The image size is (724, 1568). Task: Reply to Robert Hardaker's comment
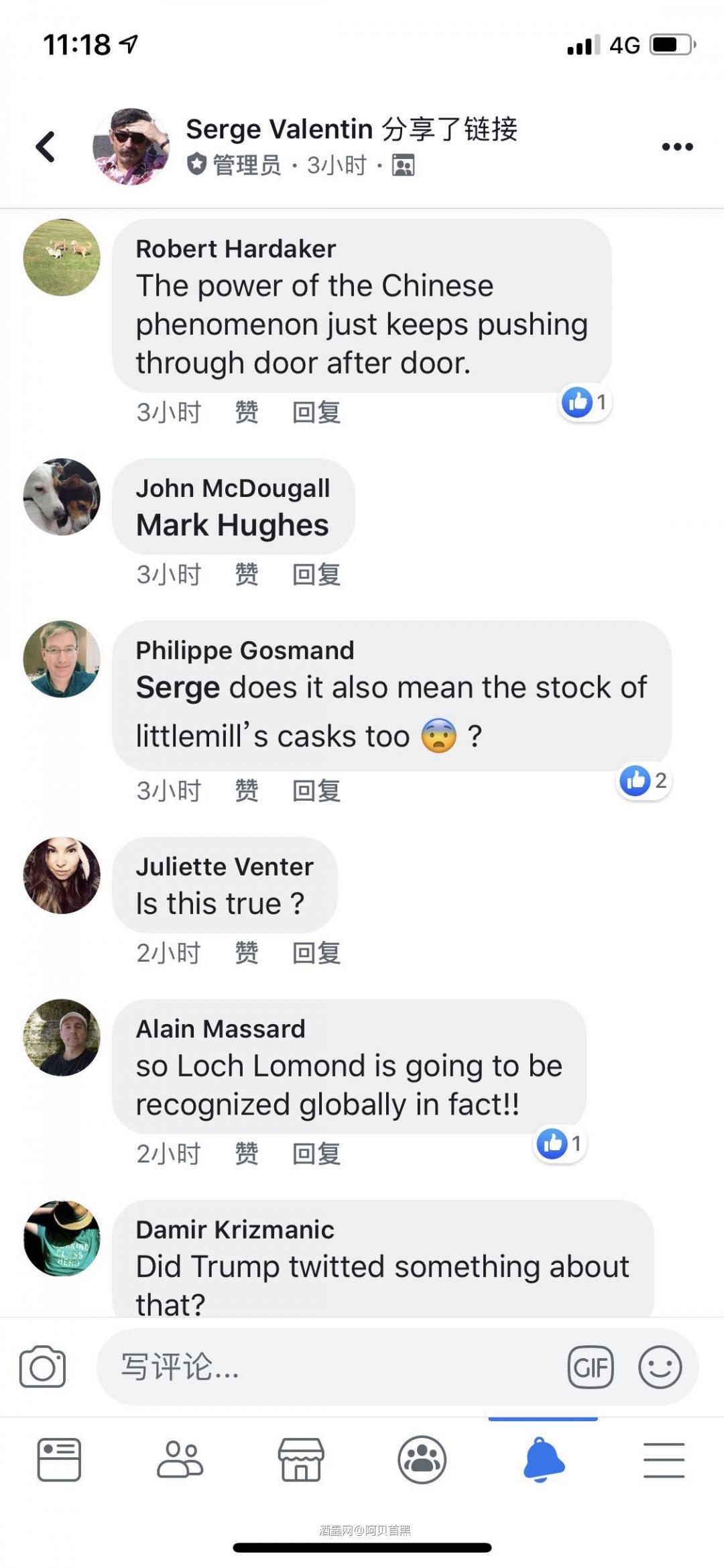(315, 413)
